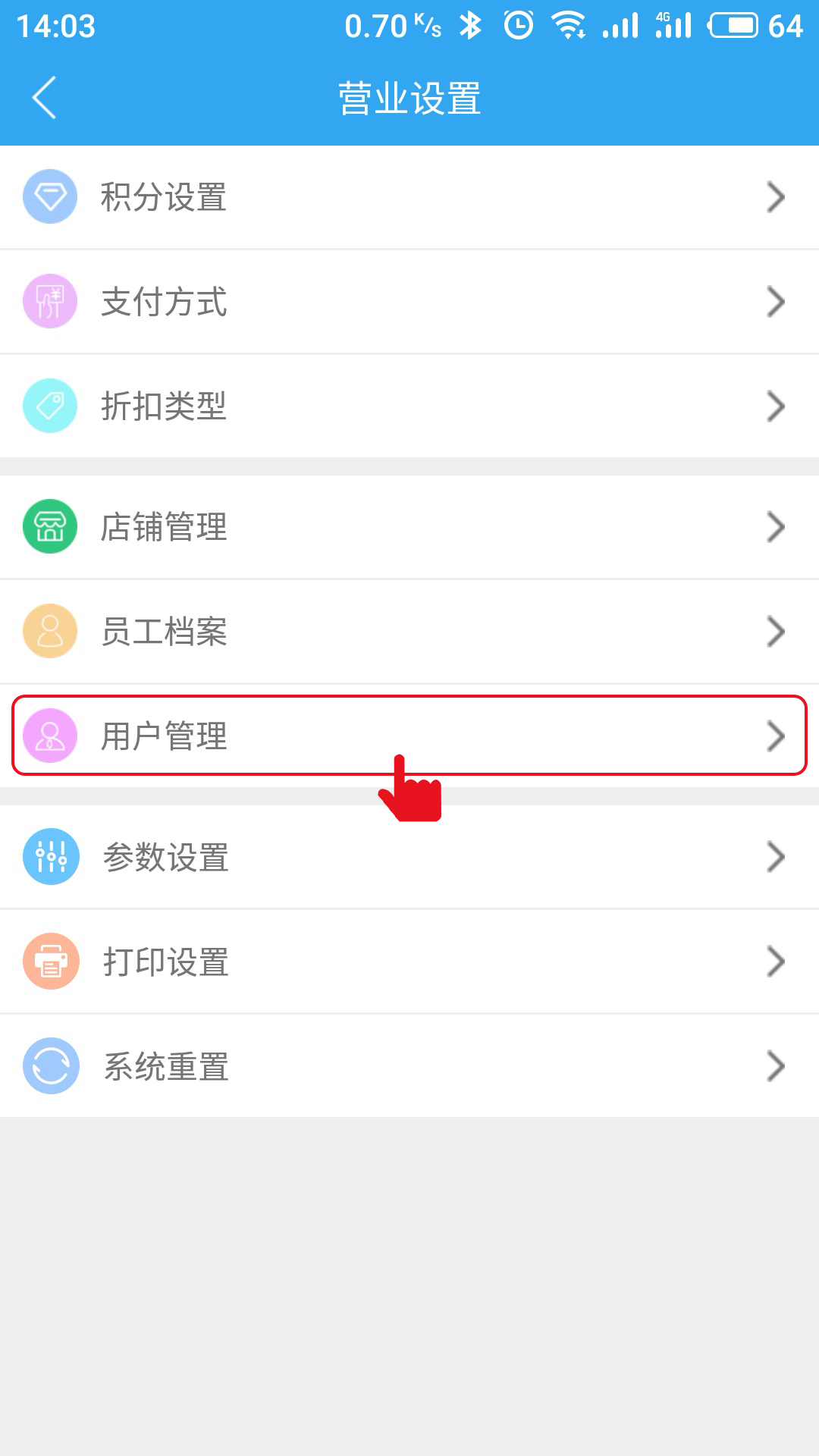Go back from 营业设置 page
This screenshot has width=819, height=1456.
(x=44, y=98)
